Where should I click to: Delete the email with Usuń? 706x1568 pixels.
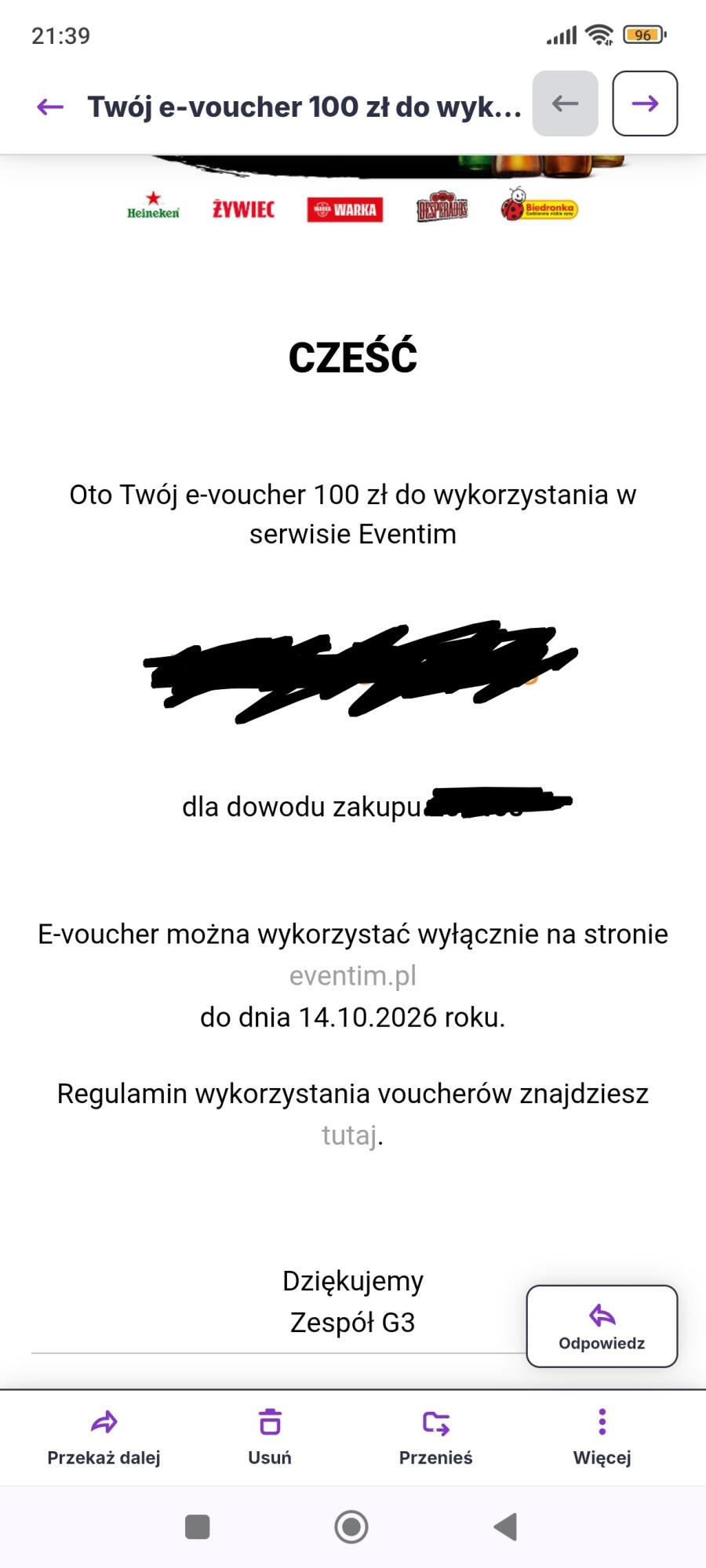[270, 1437]
